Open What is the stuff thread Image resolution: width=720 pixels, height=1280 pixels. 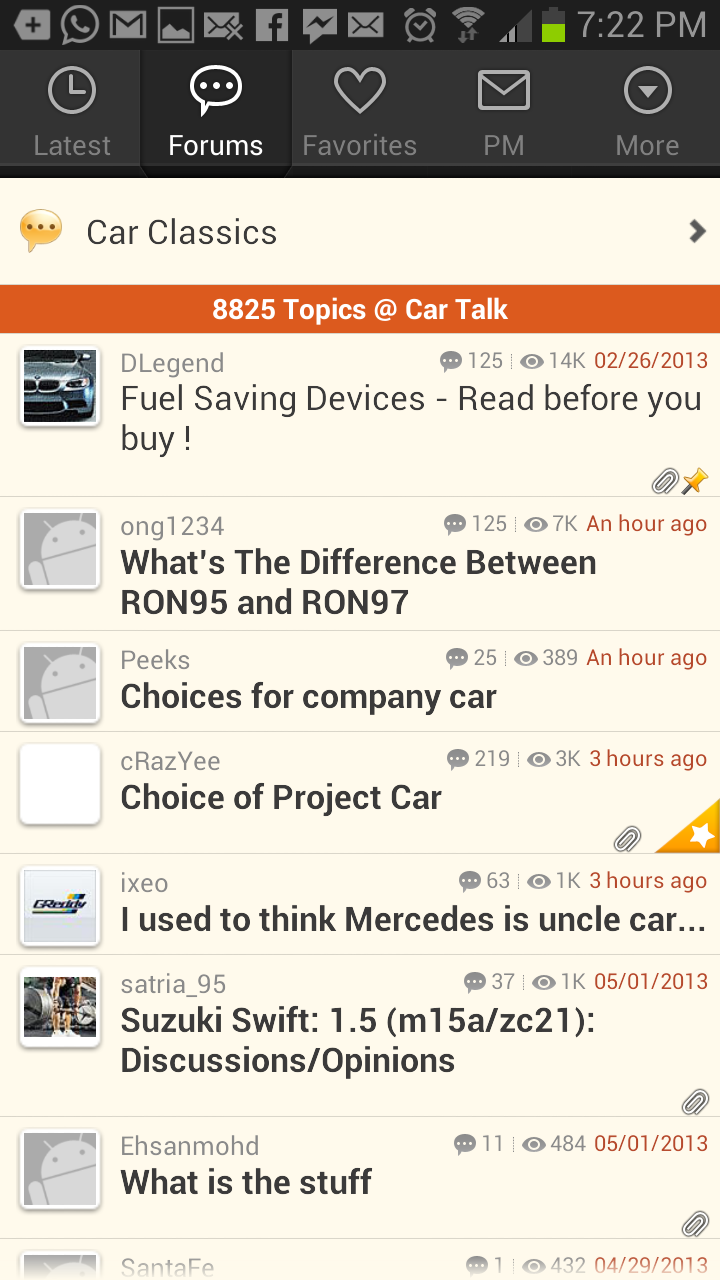point(360,1178)
